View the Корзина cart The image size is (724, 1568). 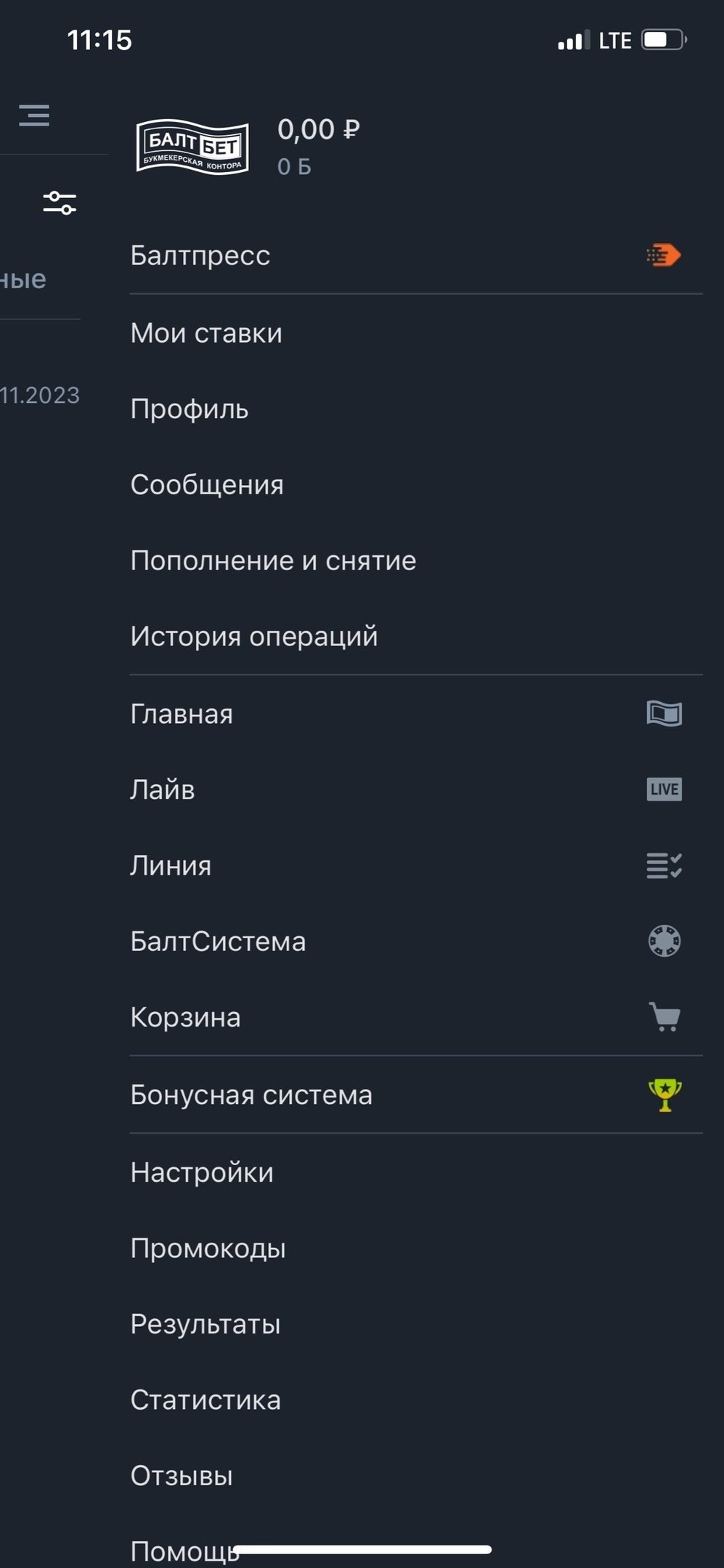(185, 1018)
